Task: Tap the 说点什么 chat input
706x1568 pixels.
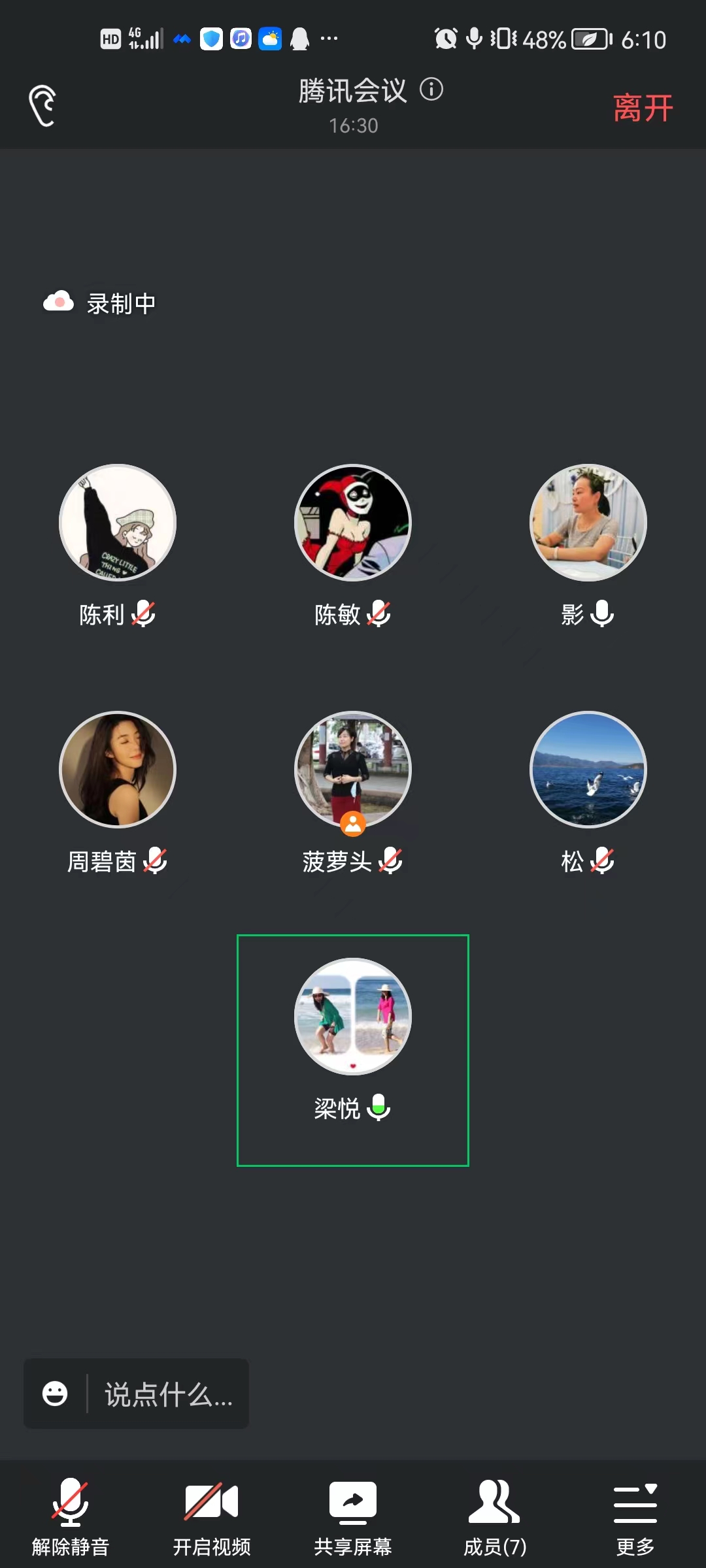Action: tap(169, 1394)
